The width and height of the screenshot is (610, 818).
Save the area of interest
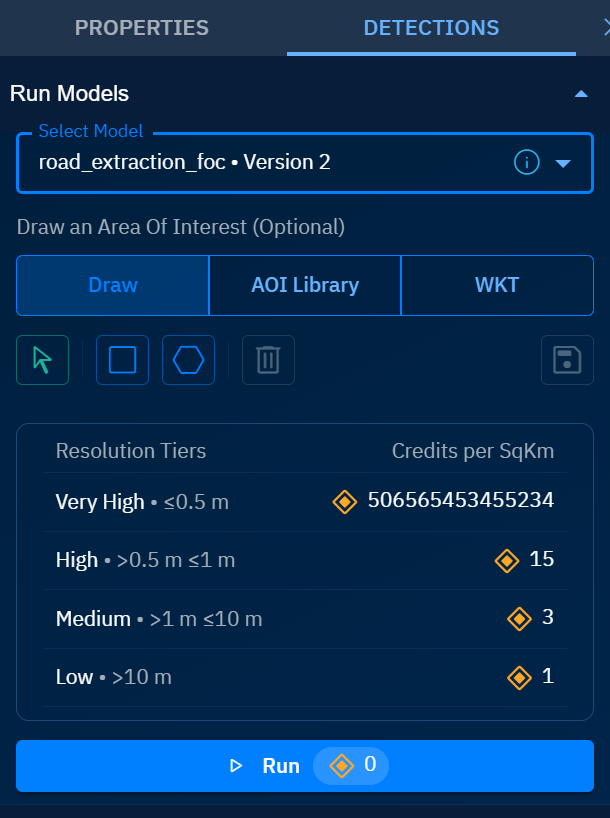point(567,360)
